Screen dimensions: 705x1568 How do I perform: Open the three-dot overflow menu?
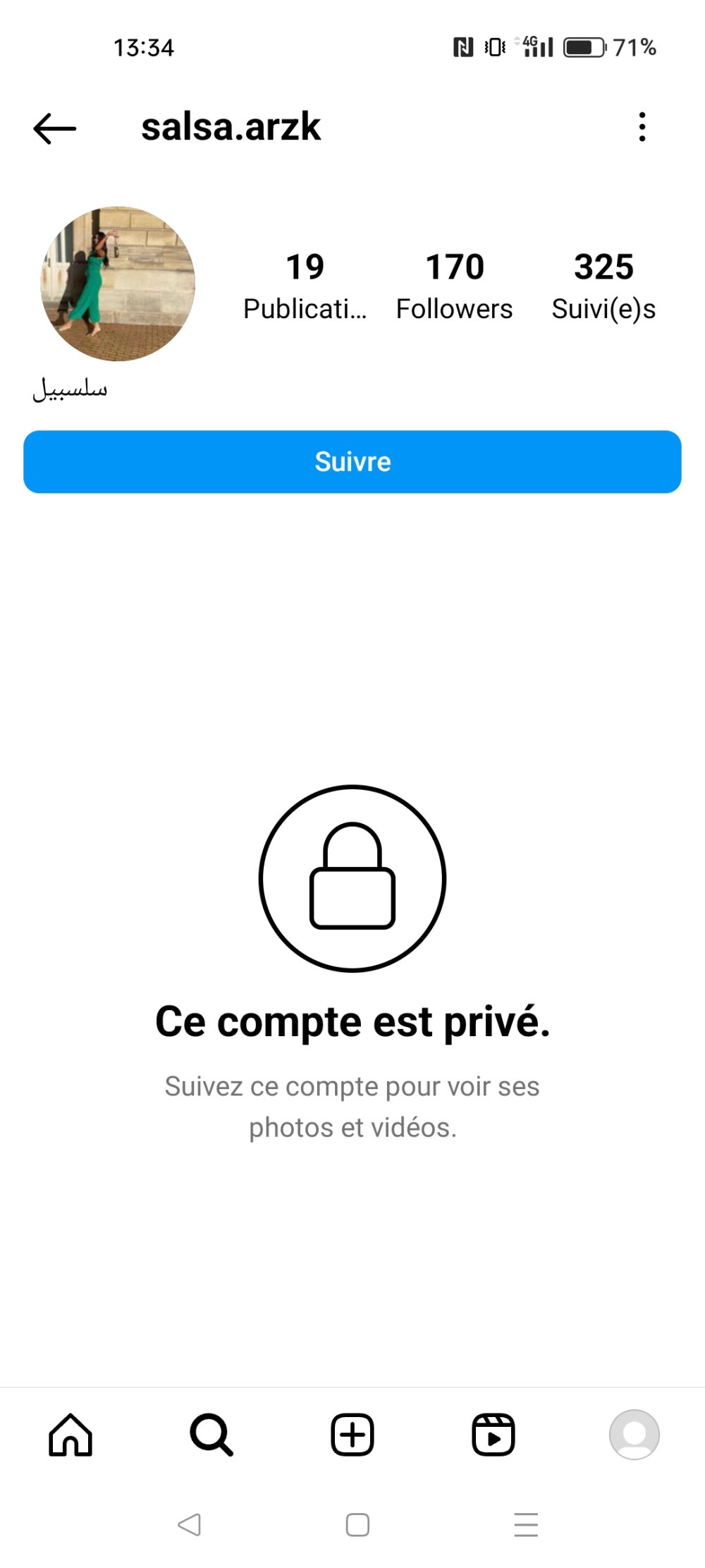(x=642, y=127)
